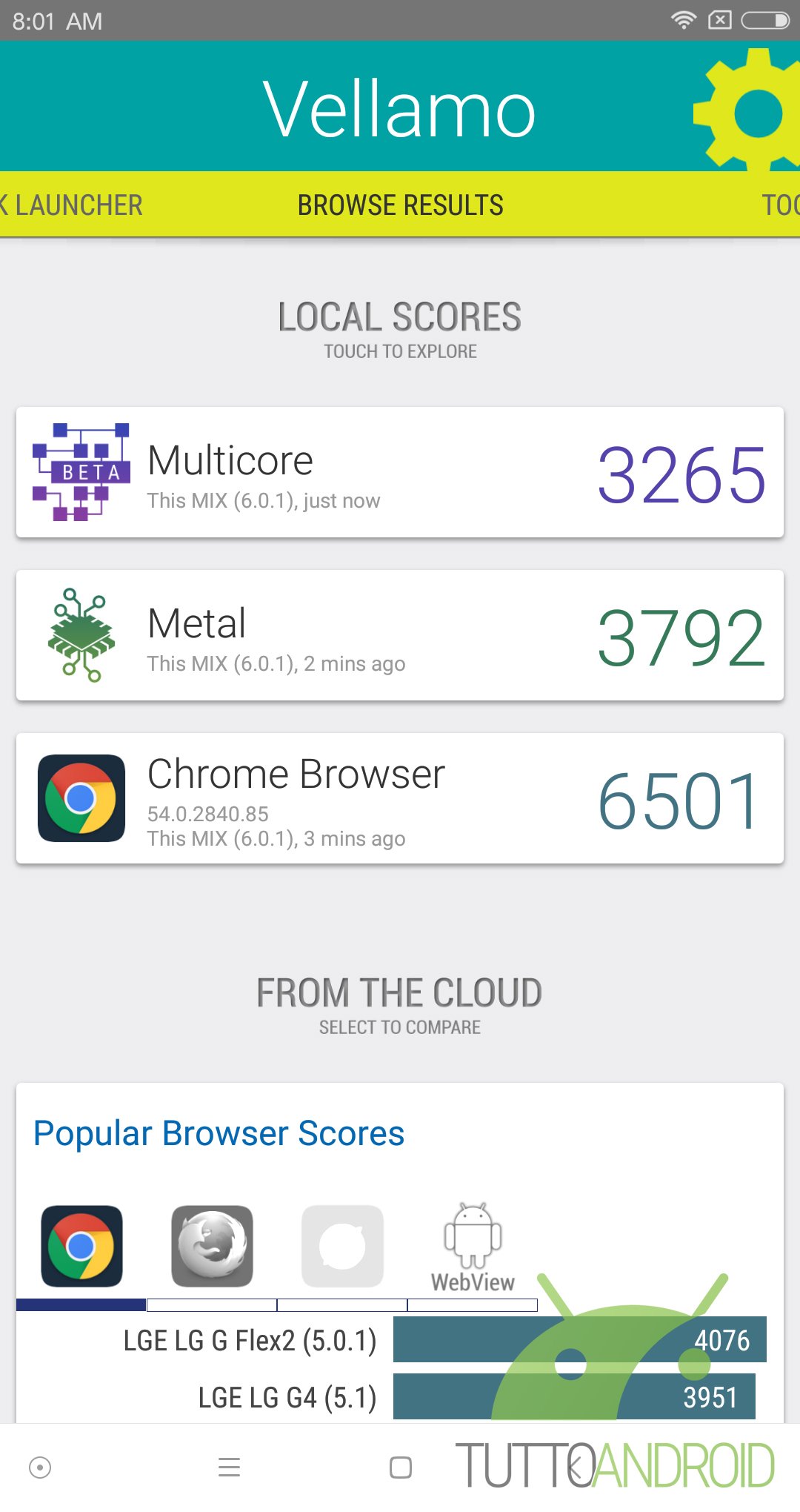Select WebView in Popular Browser Scores
This screenshot has height=1512, width=800.
point(473,1247)
